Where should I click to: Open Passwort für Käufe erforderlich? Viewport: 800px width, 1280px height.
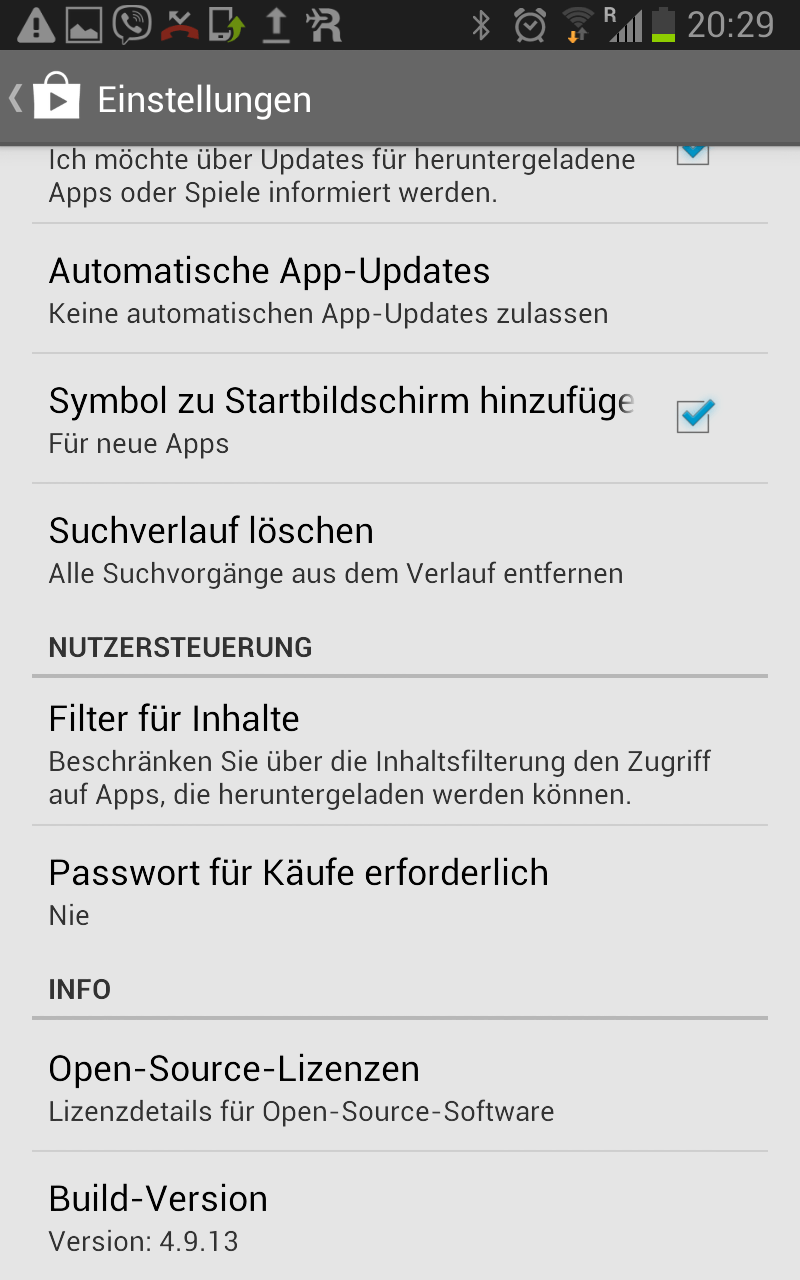(400, 891)
